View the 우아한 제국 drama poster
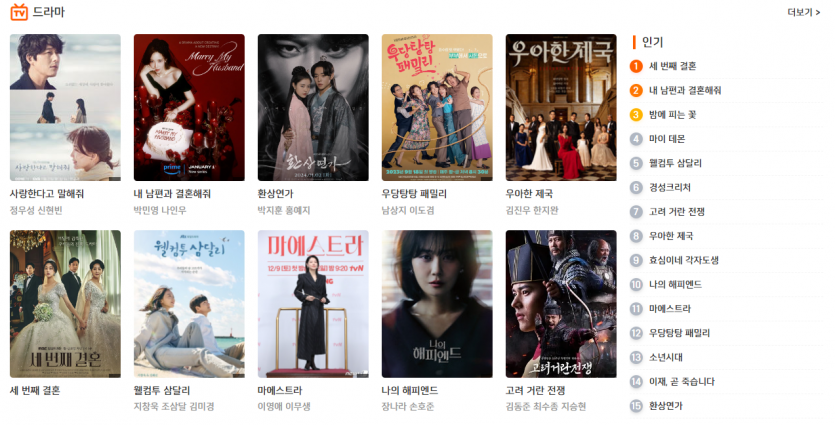The height and width of the screenshot is (425, 835). 561,107
